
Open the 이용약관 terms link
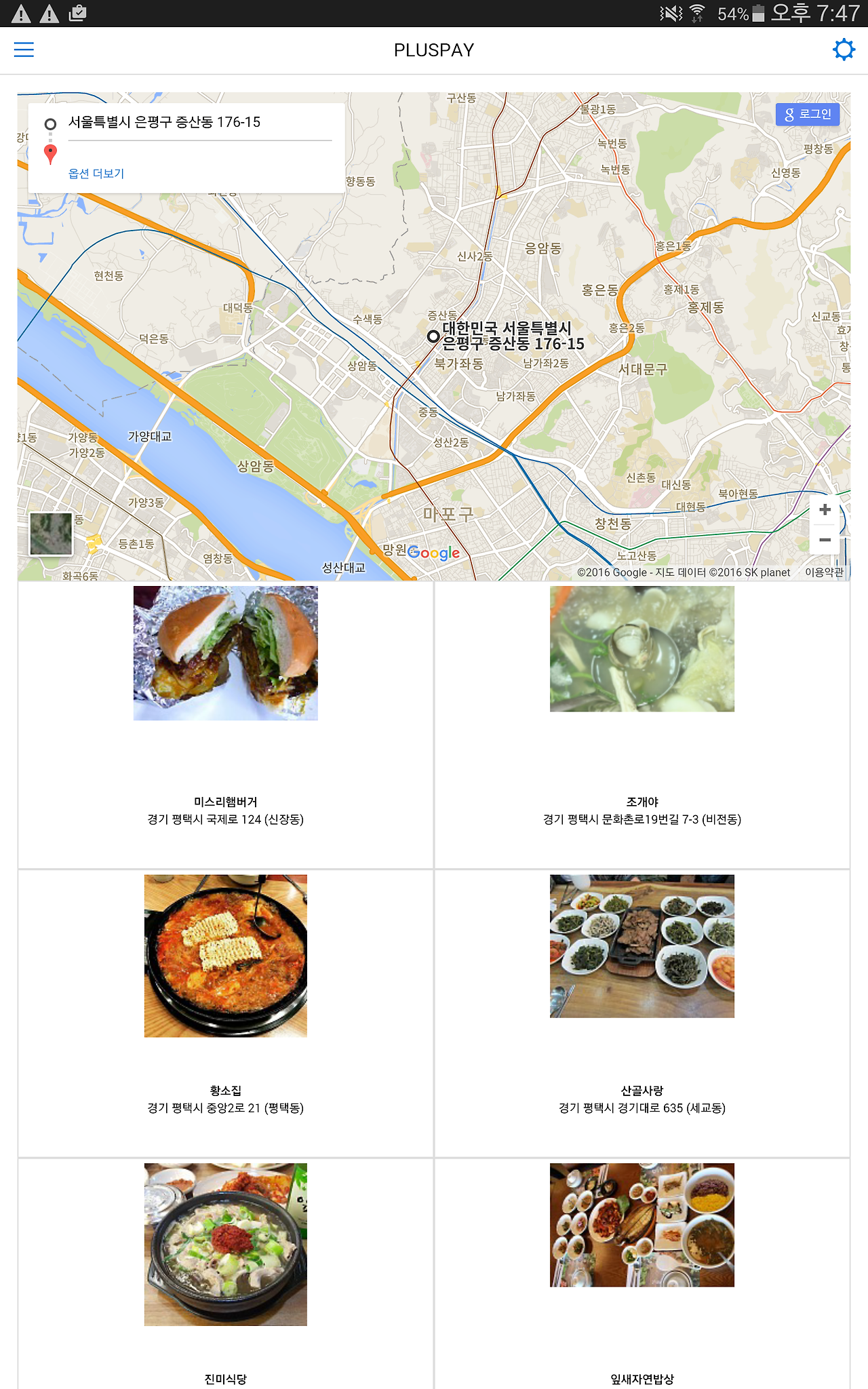point(824,572)
